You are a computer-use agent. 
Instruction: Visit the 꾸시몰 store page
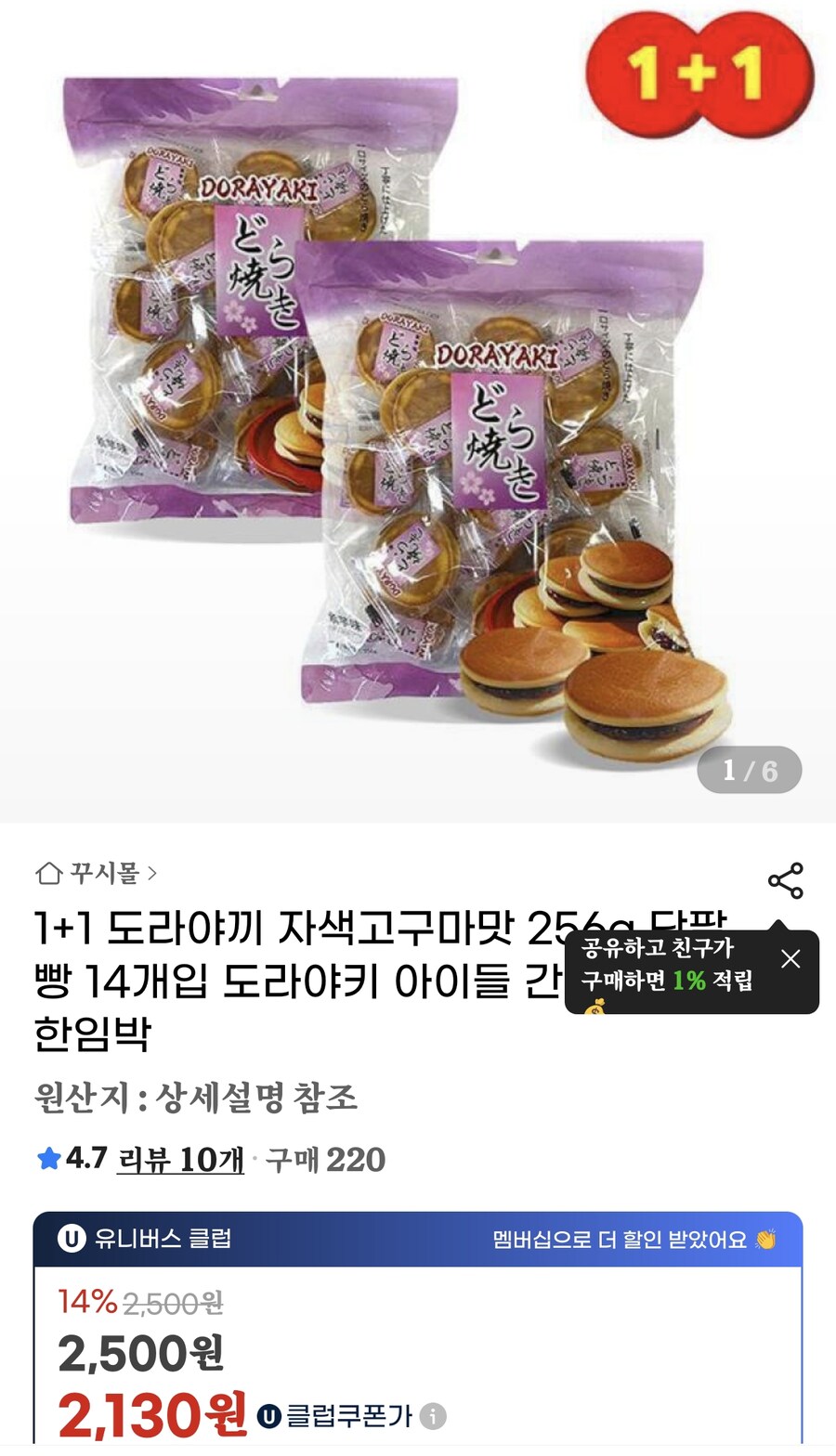tap(107, 874)
